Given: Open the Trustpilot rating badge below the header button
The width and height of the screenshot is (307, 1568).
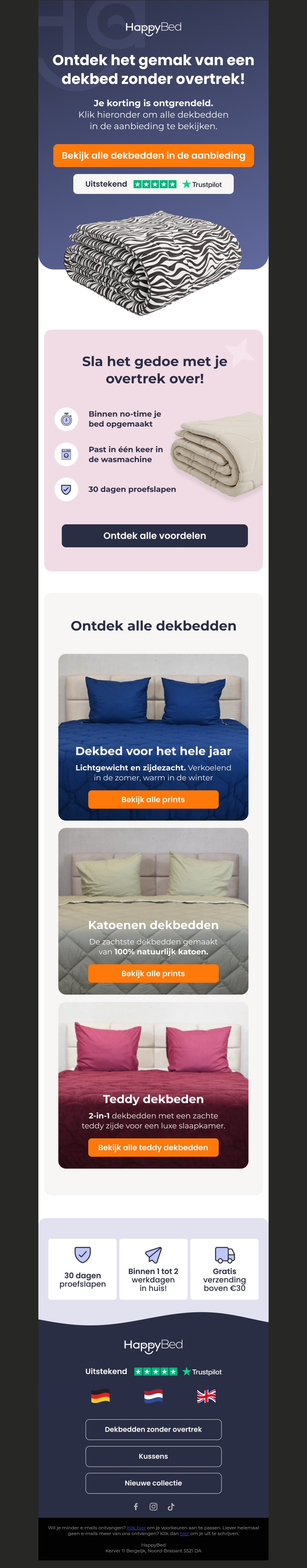Looking at the screenshot, I should coord(153,184).
